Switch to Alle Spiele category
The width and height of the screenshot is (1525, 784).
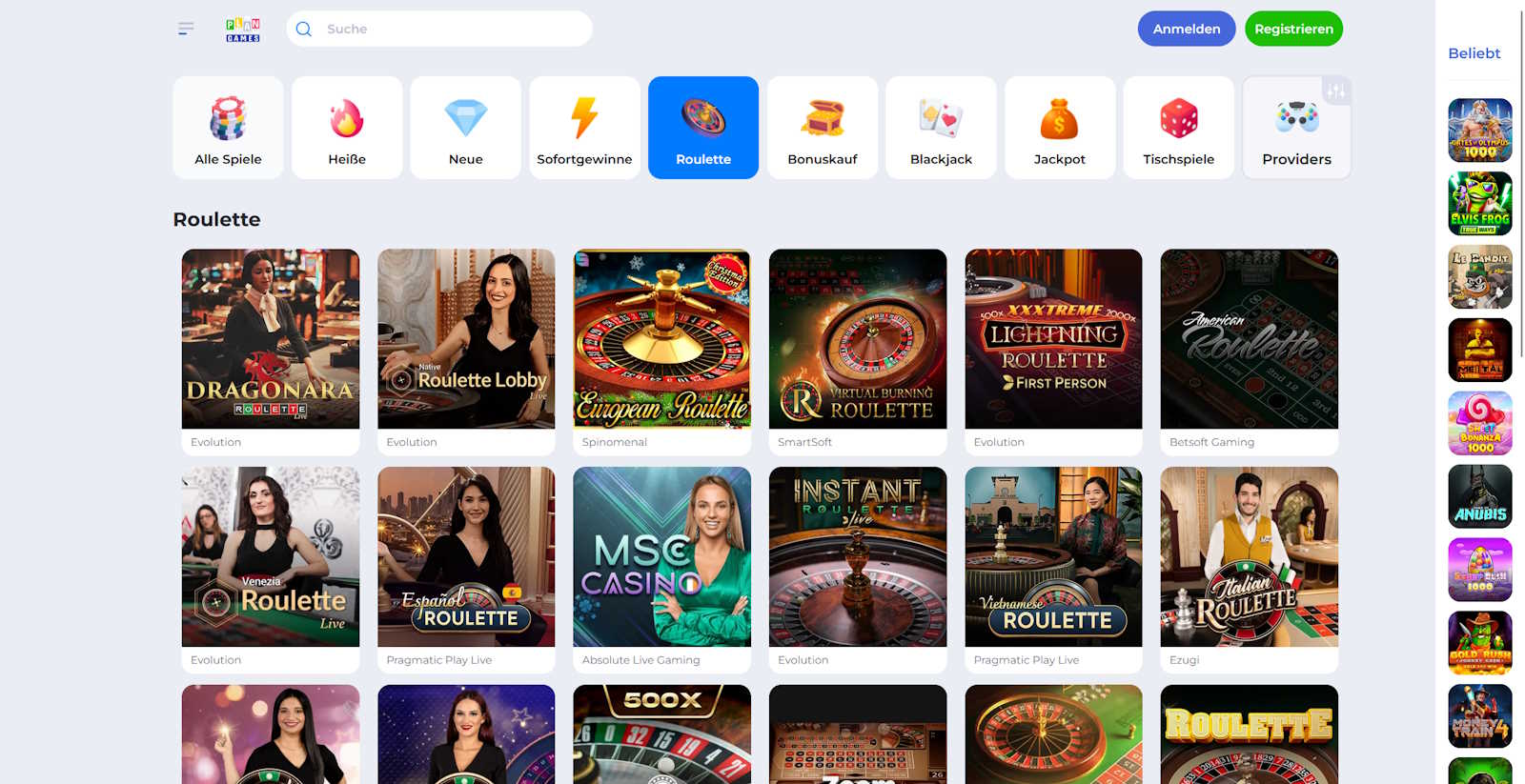228,128
